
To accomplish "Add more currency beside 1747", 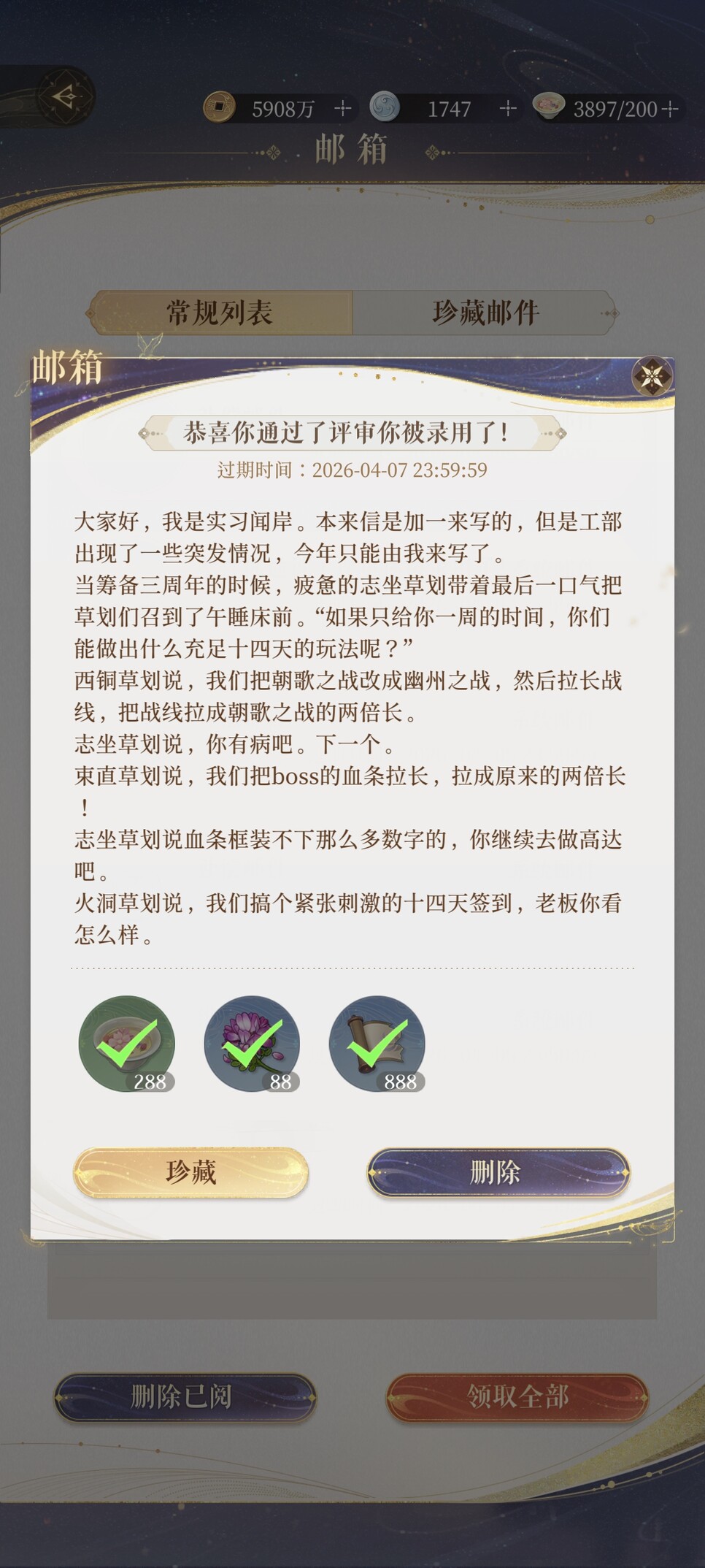I will [508, 109].
